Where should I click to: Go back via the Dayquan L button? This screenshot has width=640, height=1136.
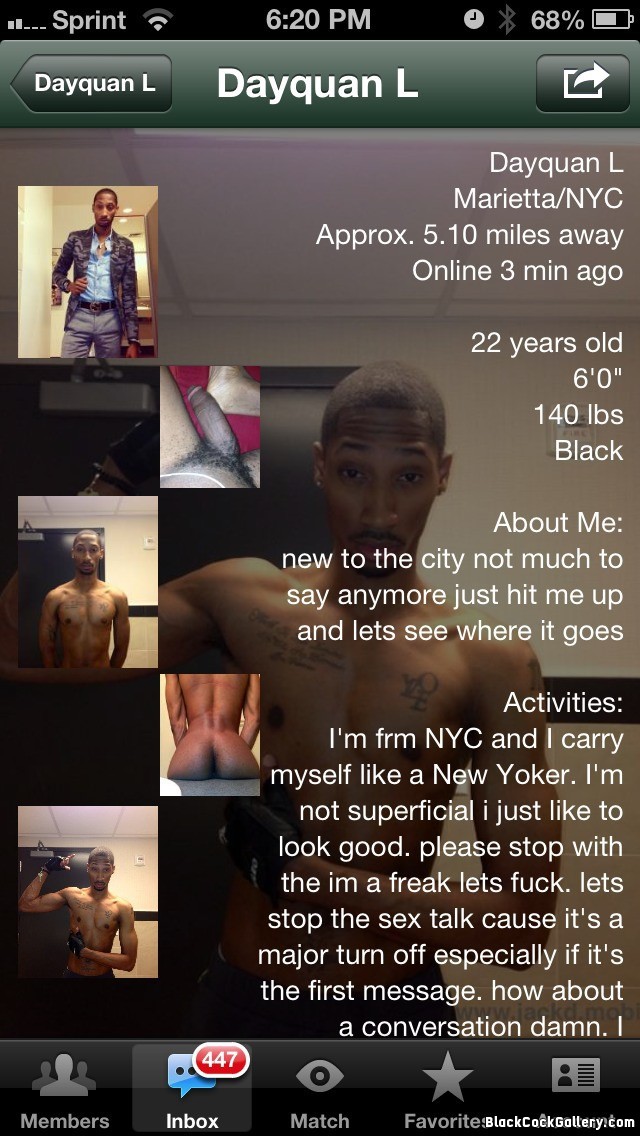(x=92, y=84)
